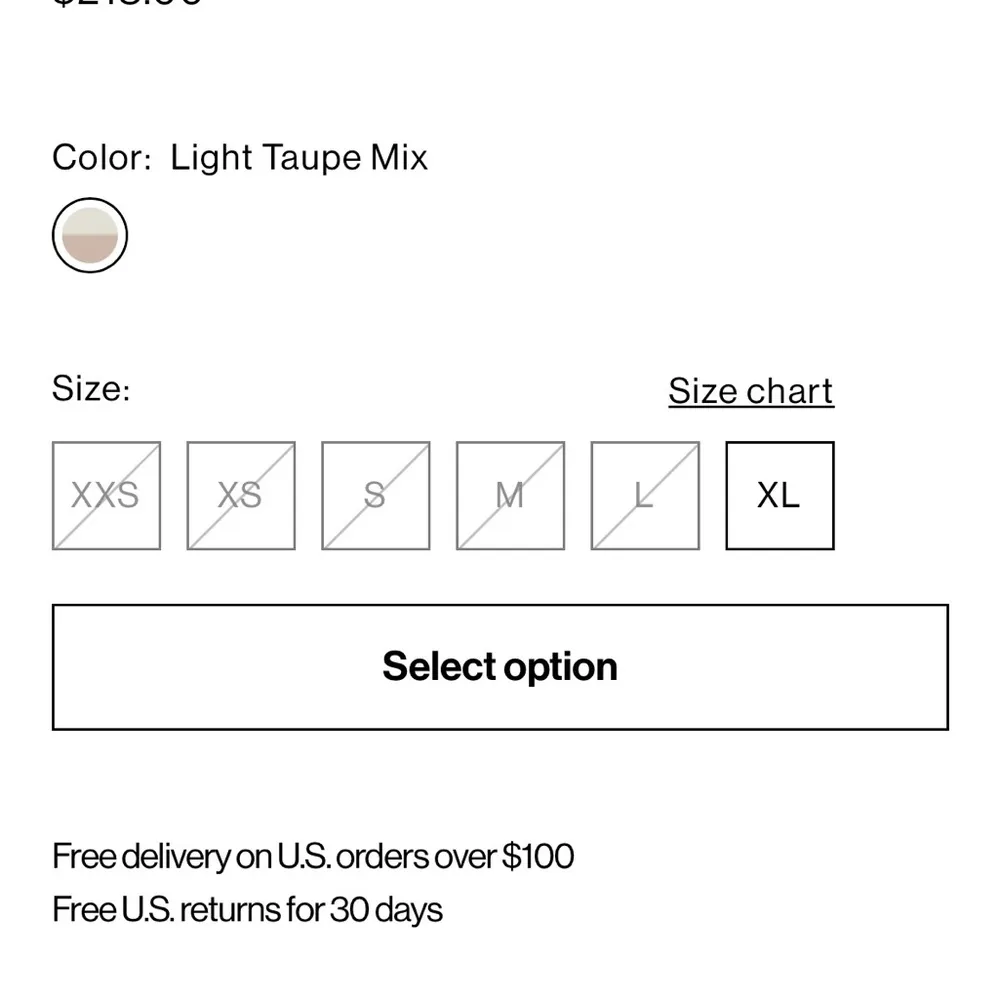This screenshot has width=1000, height=1000.
Task: Open the Size chart link
Action: (x=750, y=391)
